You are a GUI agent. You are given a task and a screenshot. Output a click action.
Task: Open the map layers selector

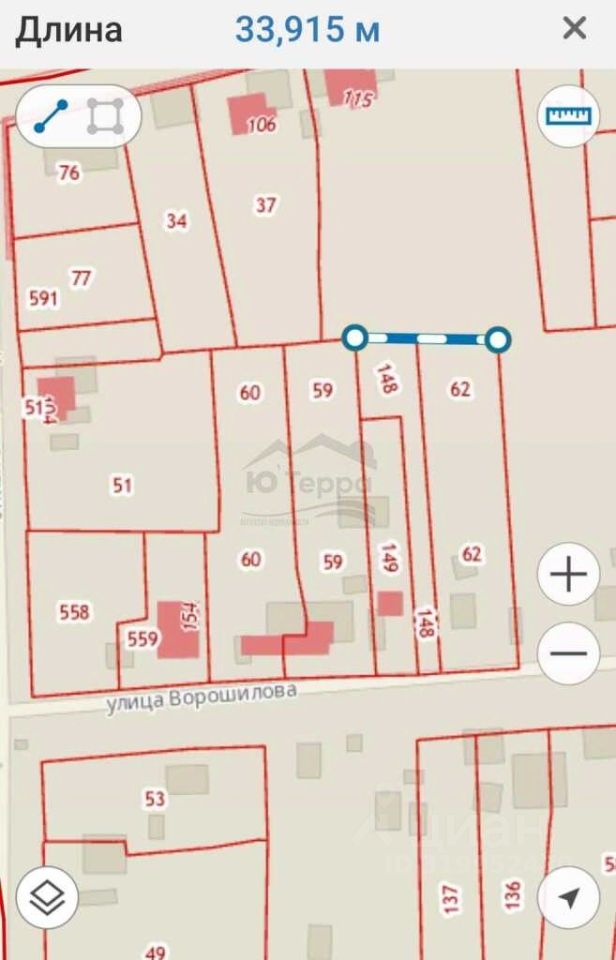click(48, 898)
